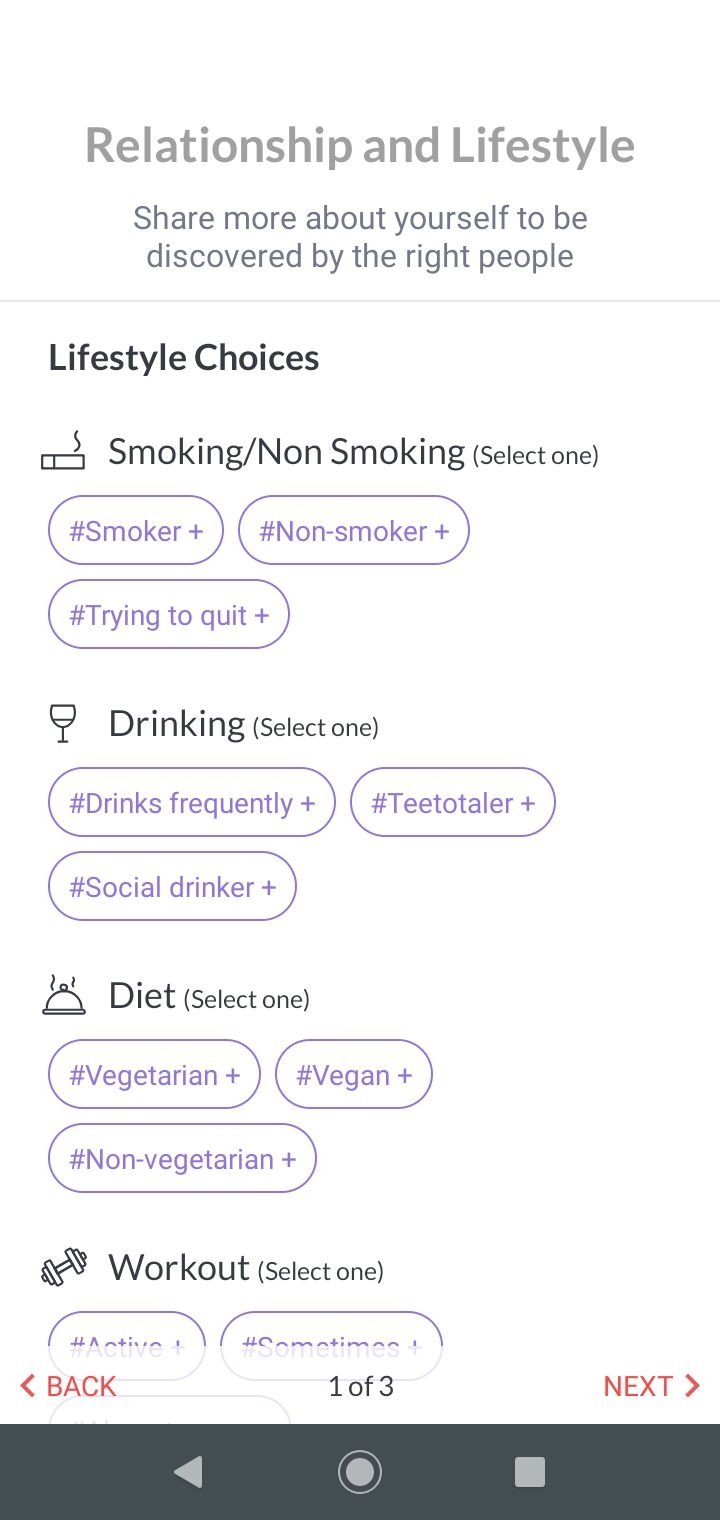Image resolution: width=720 pixels, height=1520 pixels.
Task: Tap the system home button
Action: point(360,1472)
